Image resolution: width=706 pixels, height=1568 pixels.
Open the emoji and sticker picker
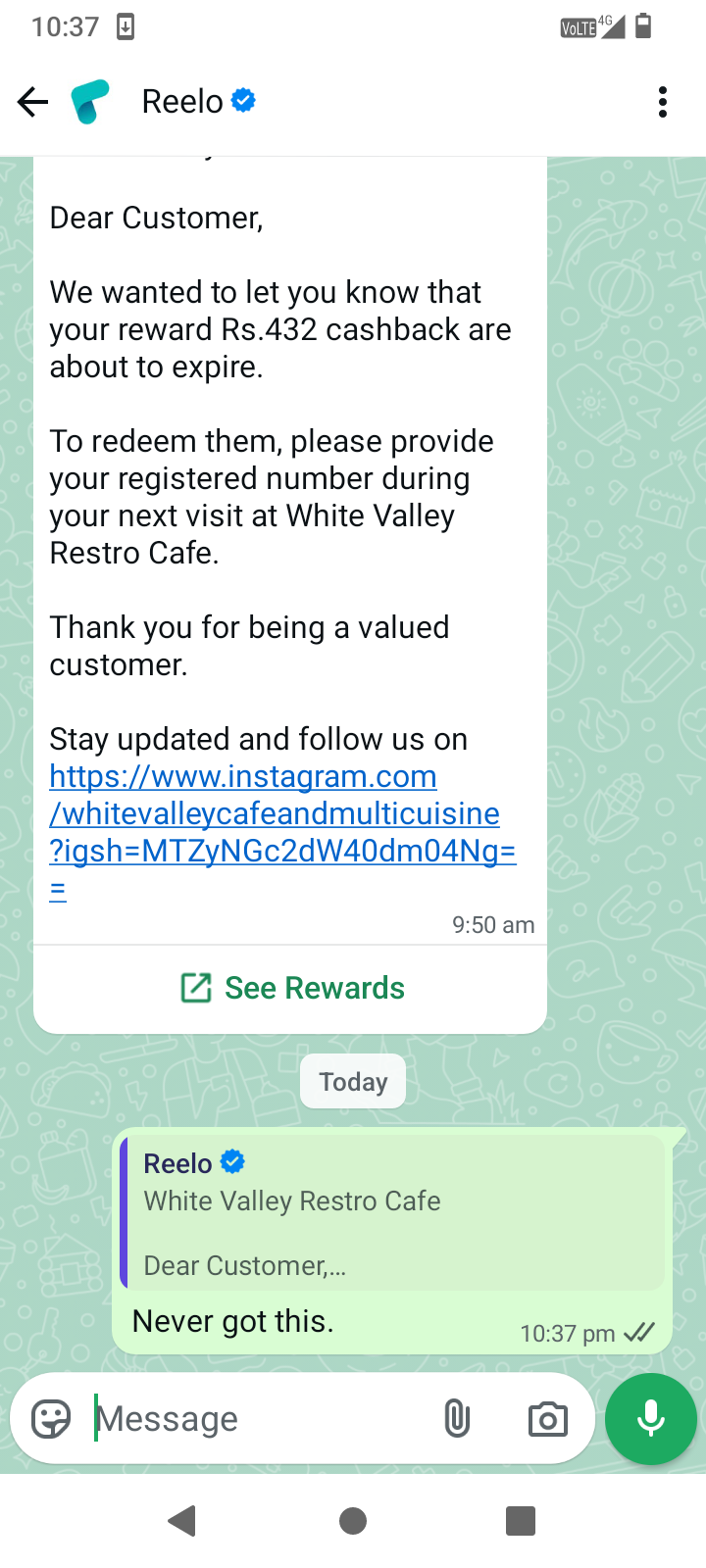pyautogui.click(x=51, y=1418)
